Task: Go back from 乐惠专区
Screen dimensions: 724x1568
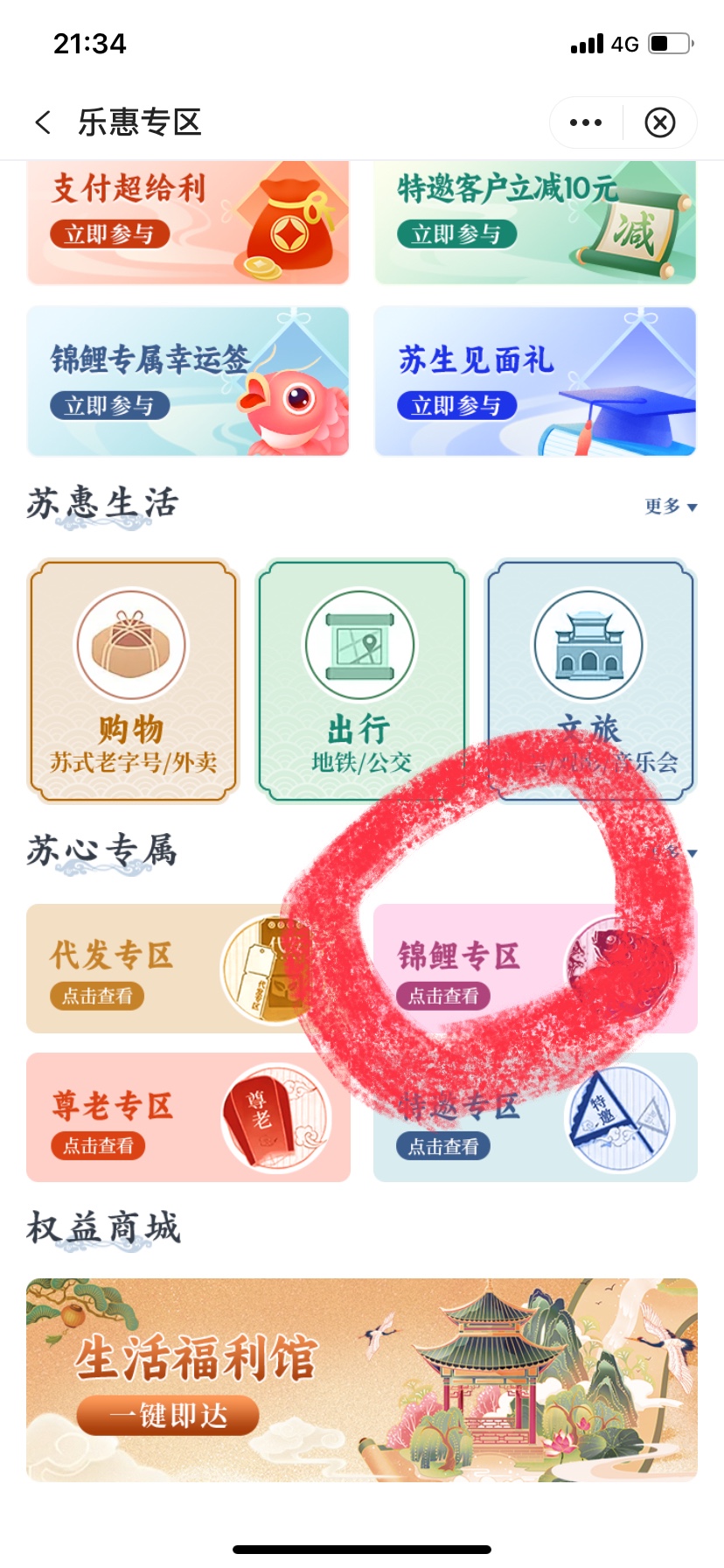Action: (43, 122)
